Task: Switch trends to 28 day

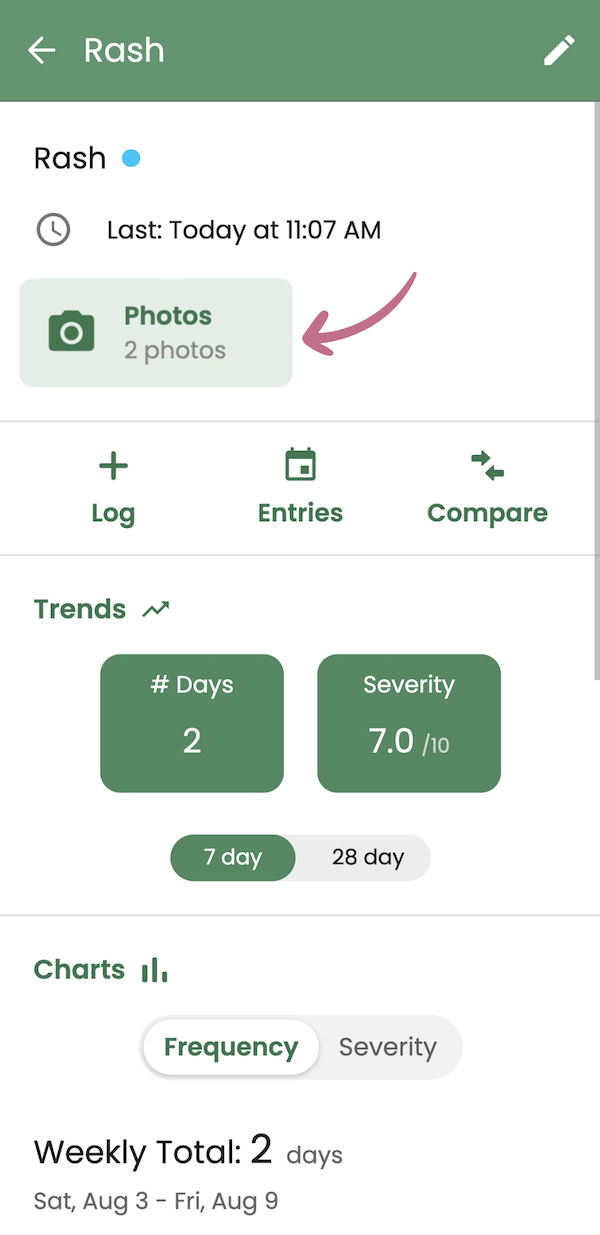Action: (367, 858)
